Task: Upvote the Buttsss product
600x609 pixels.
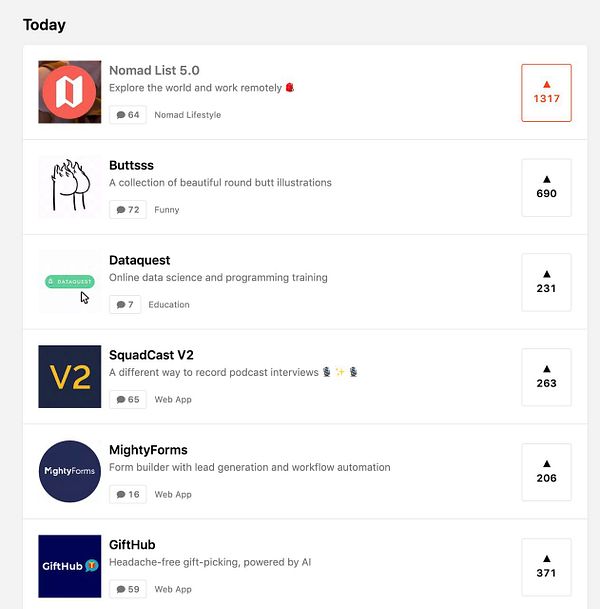Action: point(546,187)
